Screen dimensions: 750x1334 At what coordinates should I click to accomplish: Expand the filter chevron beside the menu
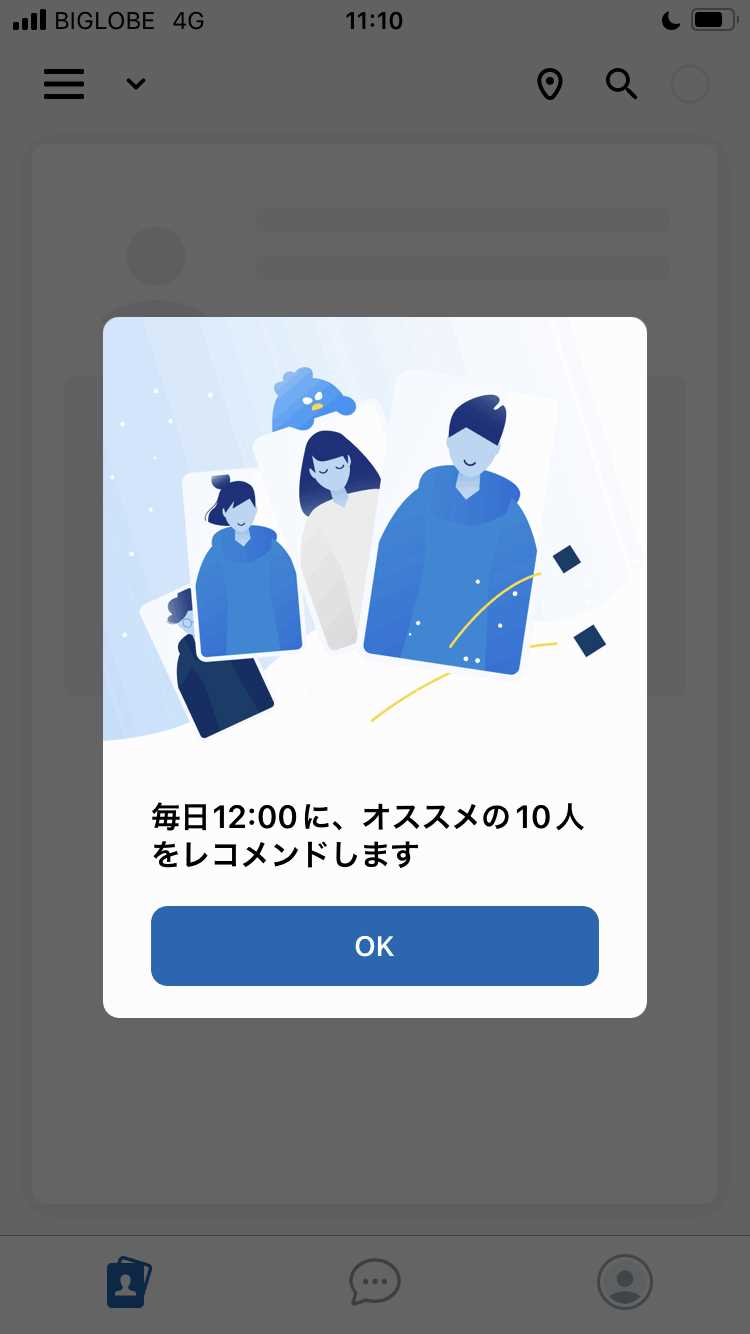[136, 84]
